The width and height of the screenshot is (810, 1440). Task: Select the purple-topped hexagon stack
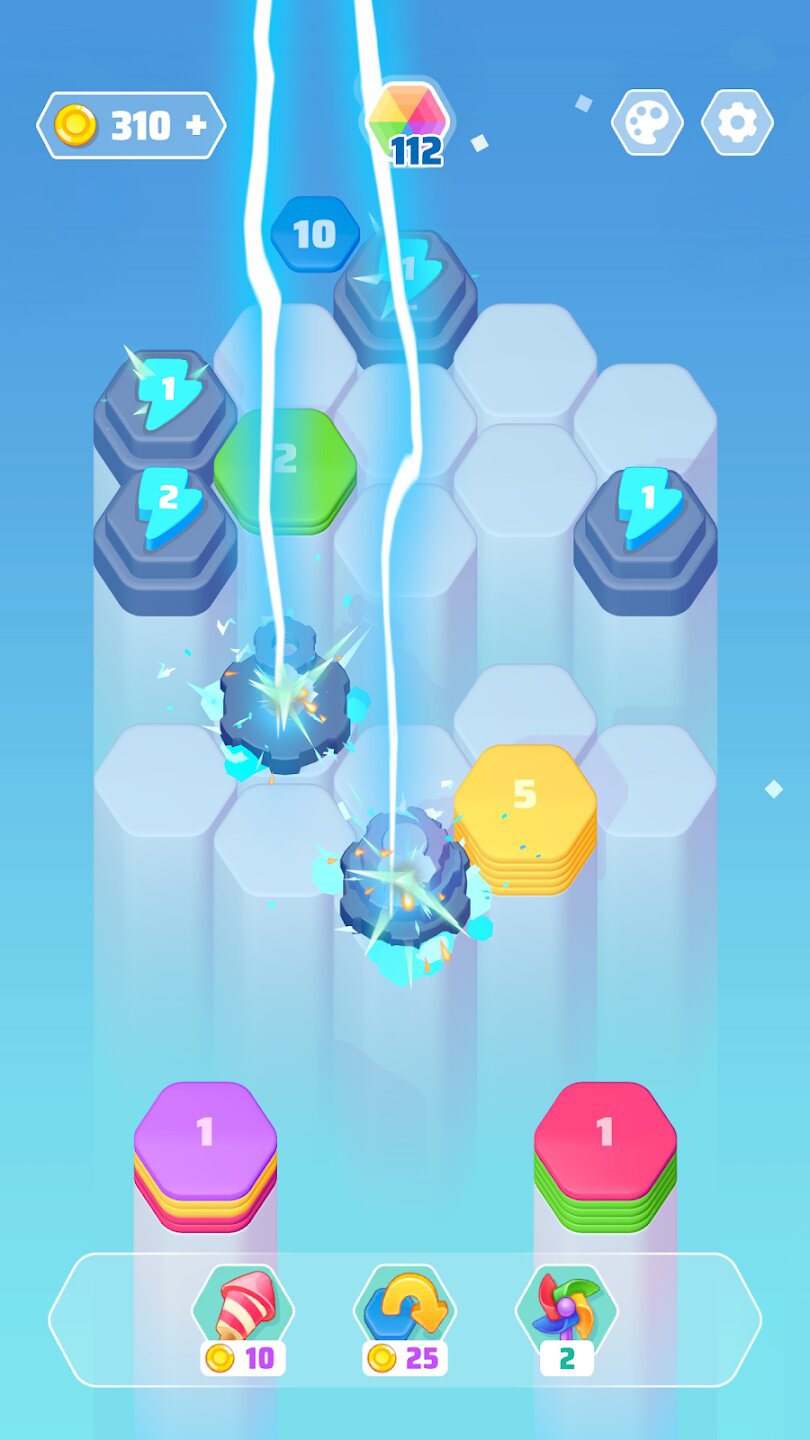205,1150
